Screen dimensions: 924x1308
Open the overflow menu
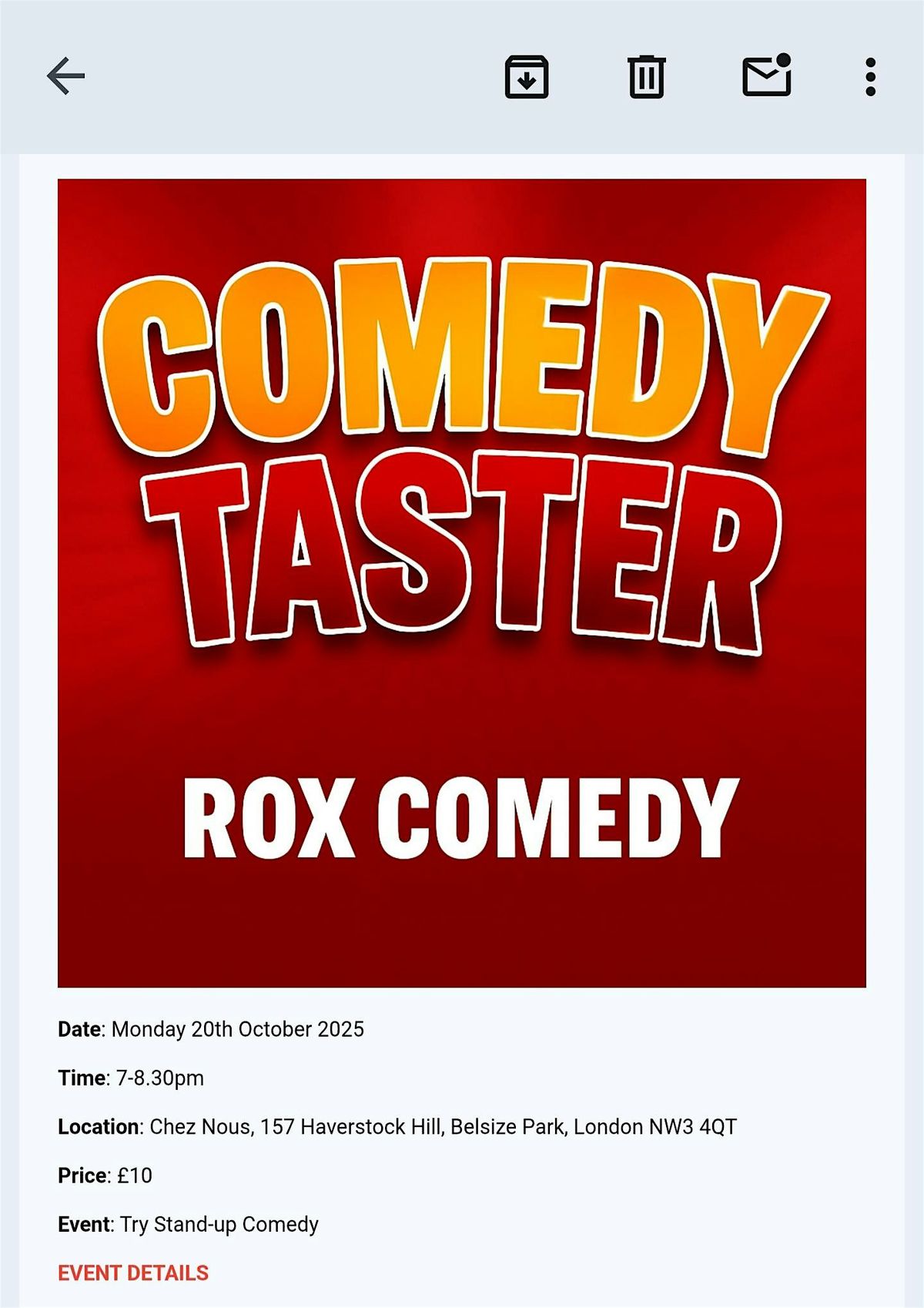[870, 77]
